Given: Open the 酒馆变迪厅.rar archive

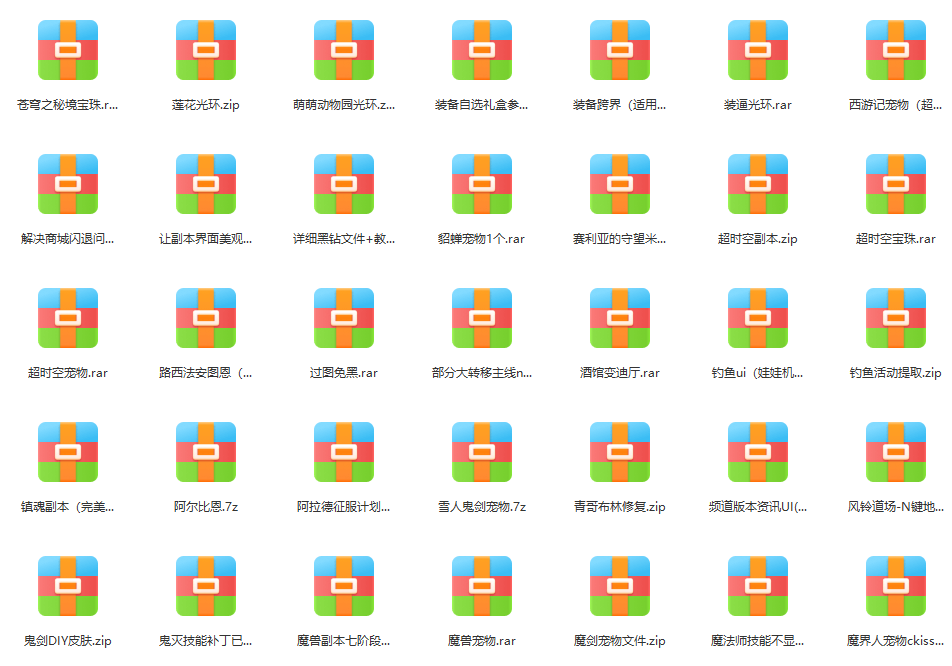Looking at the screenshot, I should pos(620,318).
